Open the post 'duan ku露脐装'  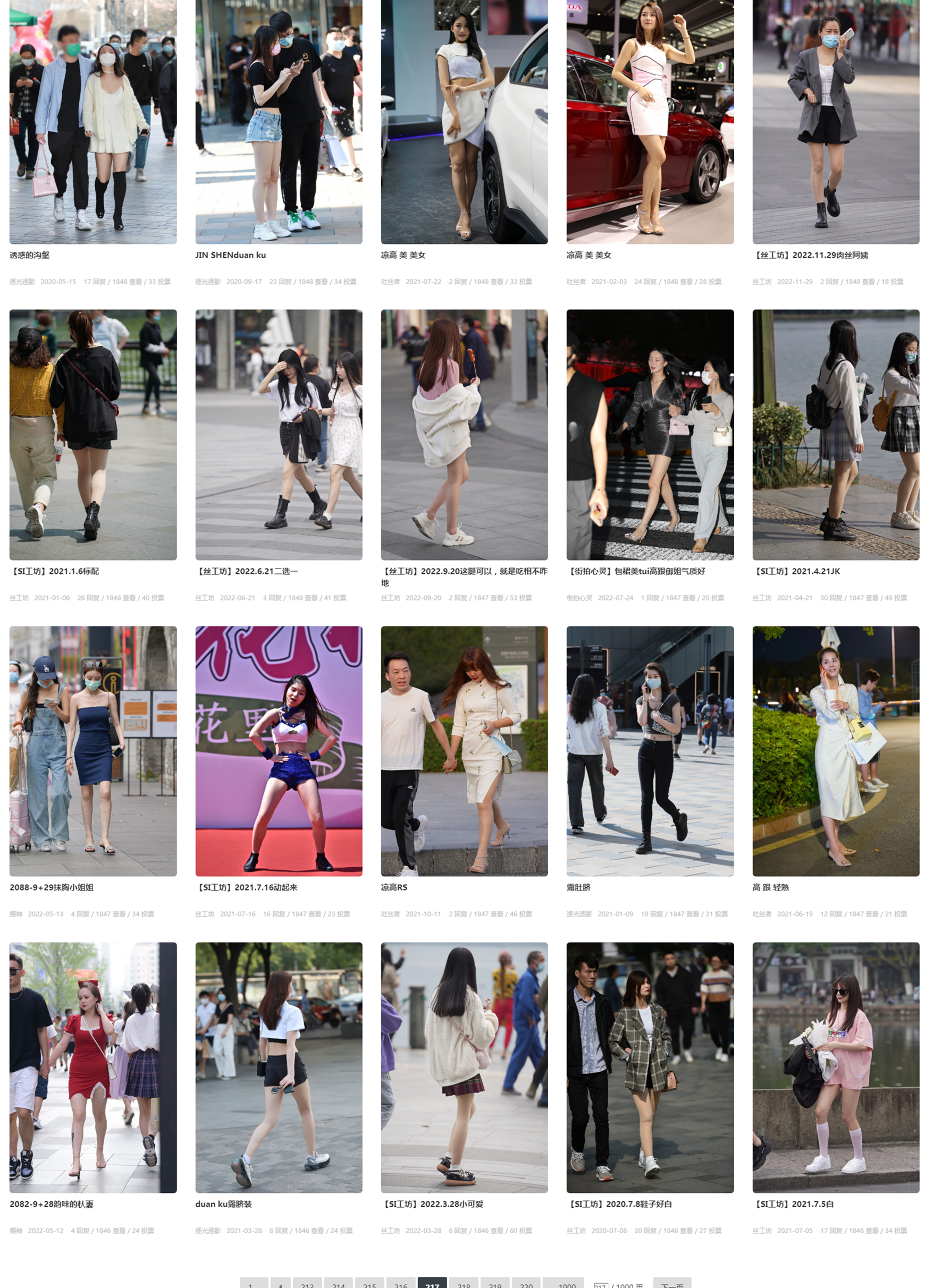pyautogui.click(x=223, y=1204)
